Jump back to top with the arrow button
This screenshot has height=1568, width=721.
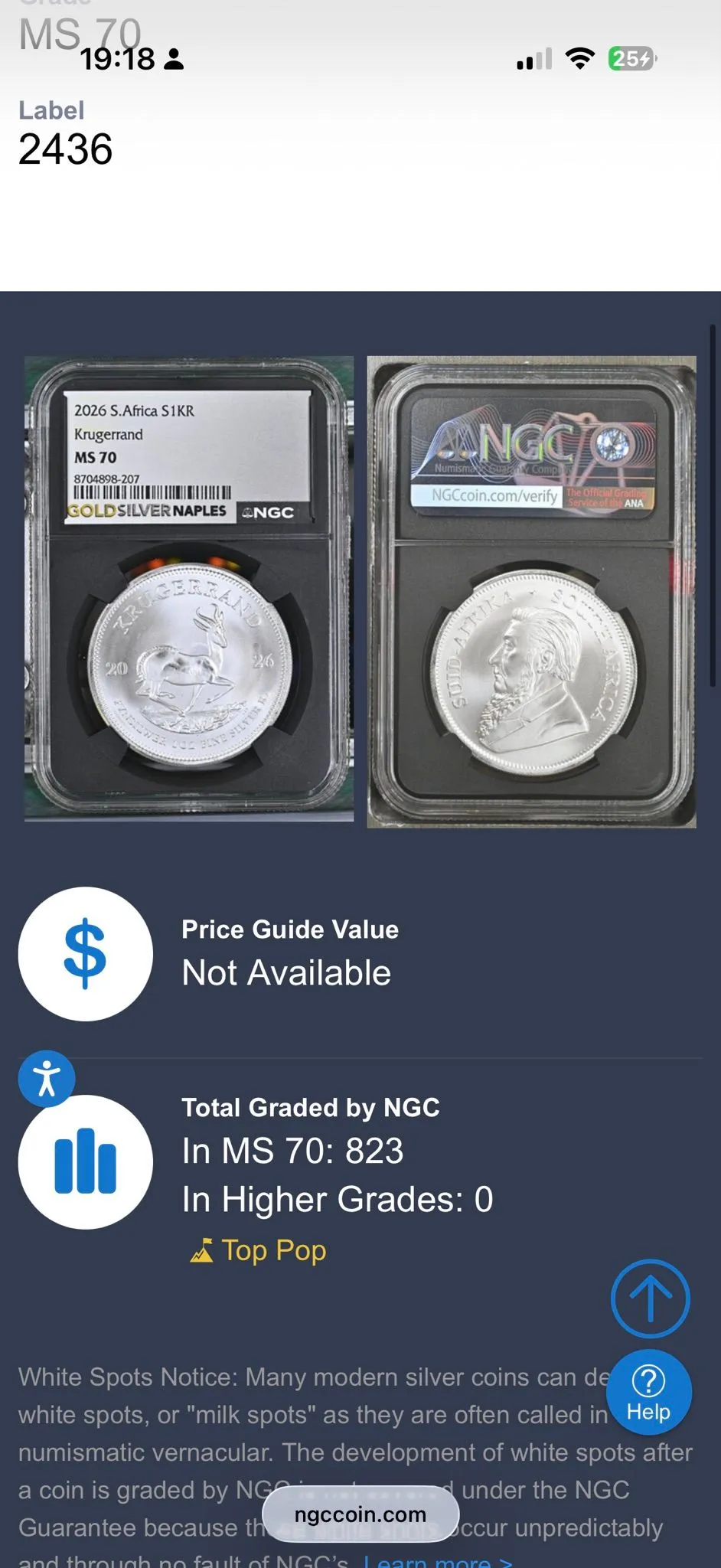pos(651,1298)
